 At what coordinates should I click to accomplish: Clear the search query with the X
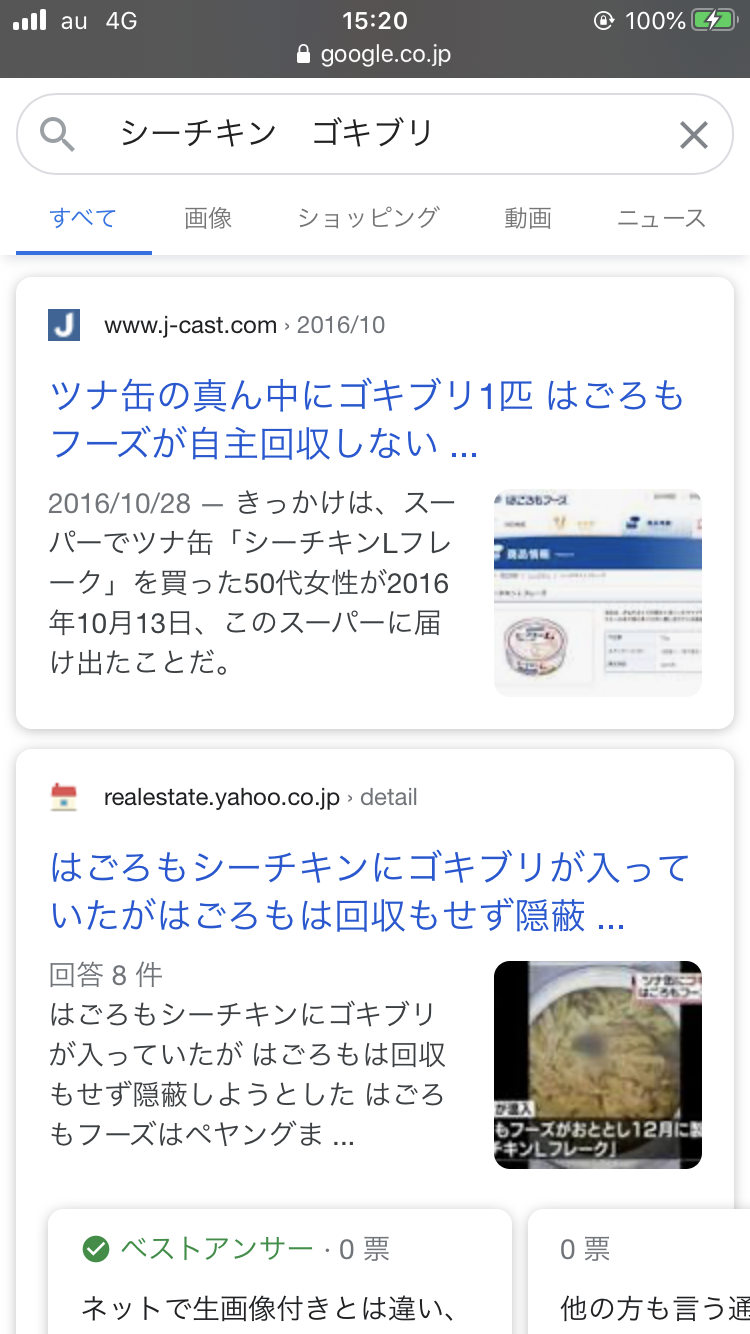[693, 135]
